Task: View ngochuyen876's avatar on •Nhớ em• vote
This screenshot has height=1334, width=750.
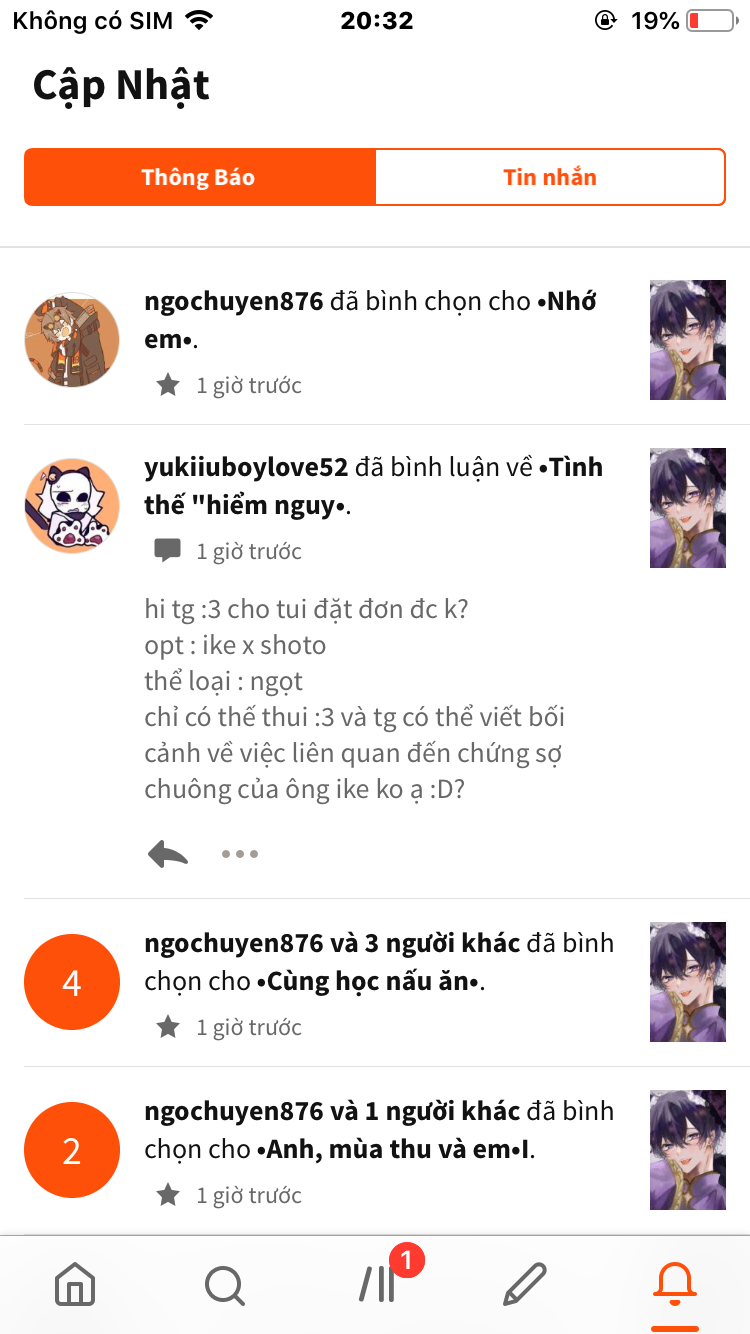Action: coord(72,340)
